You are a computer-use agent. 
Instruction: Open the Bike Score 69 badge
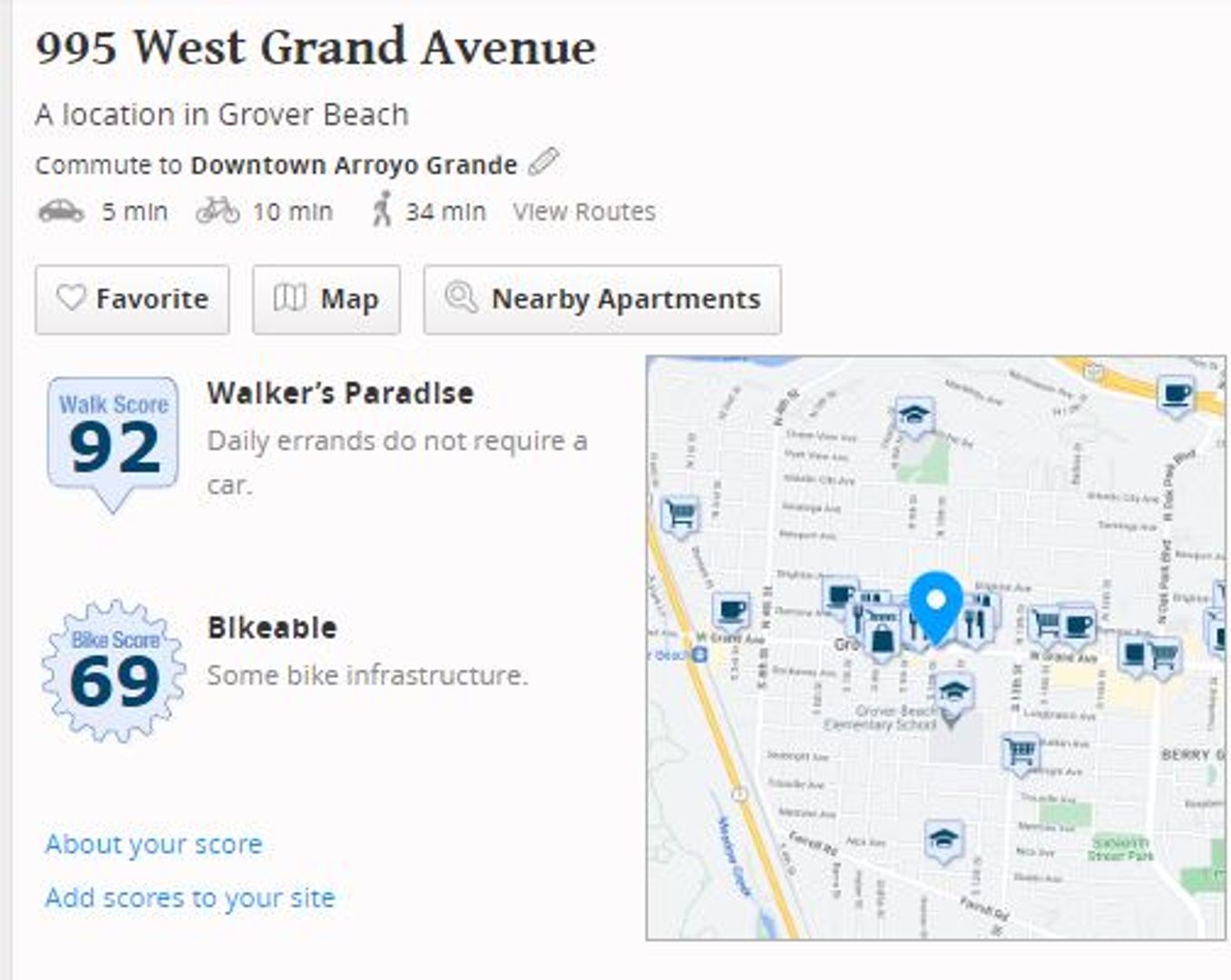click(x=113, y=671)
